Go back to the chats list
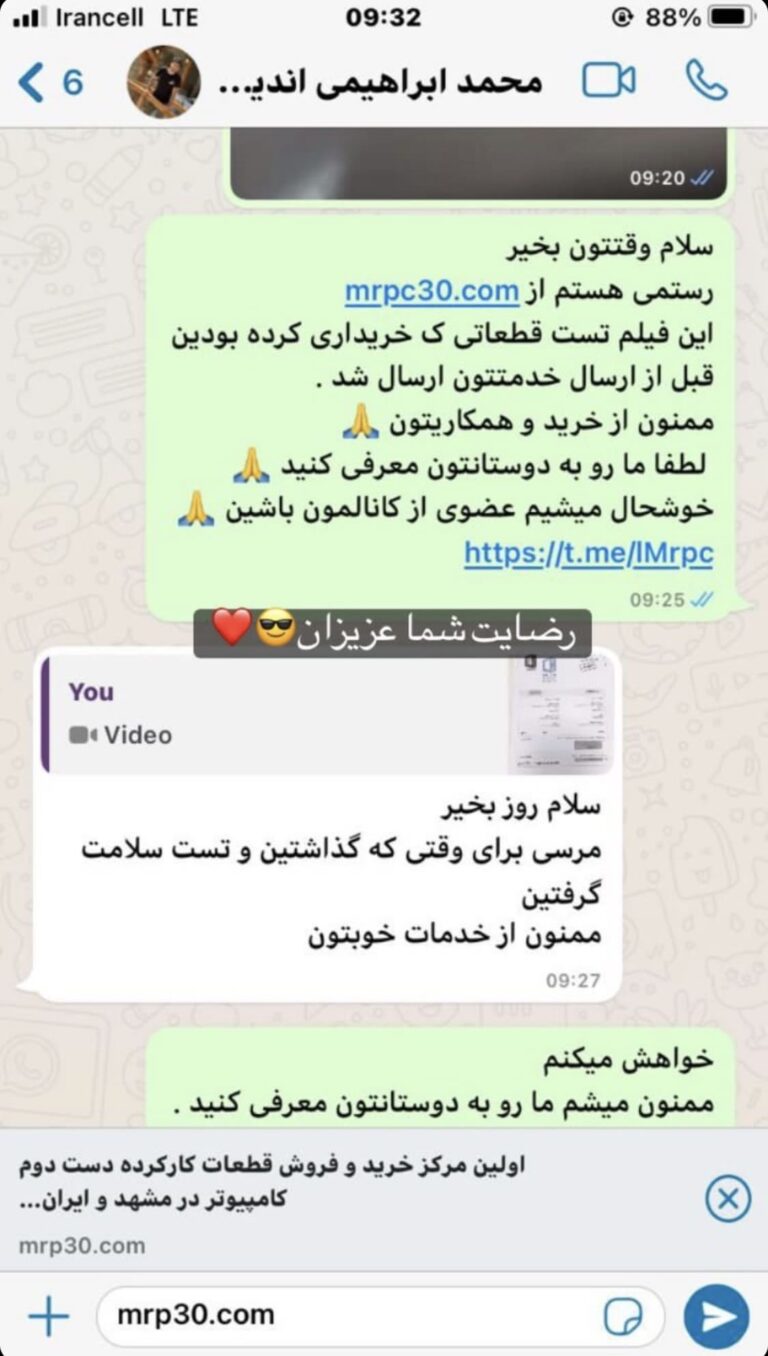This screenshot has width=768, height=1356. [x=50, y=82]
